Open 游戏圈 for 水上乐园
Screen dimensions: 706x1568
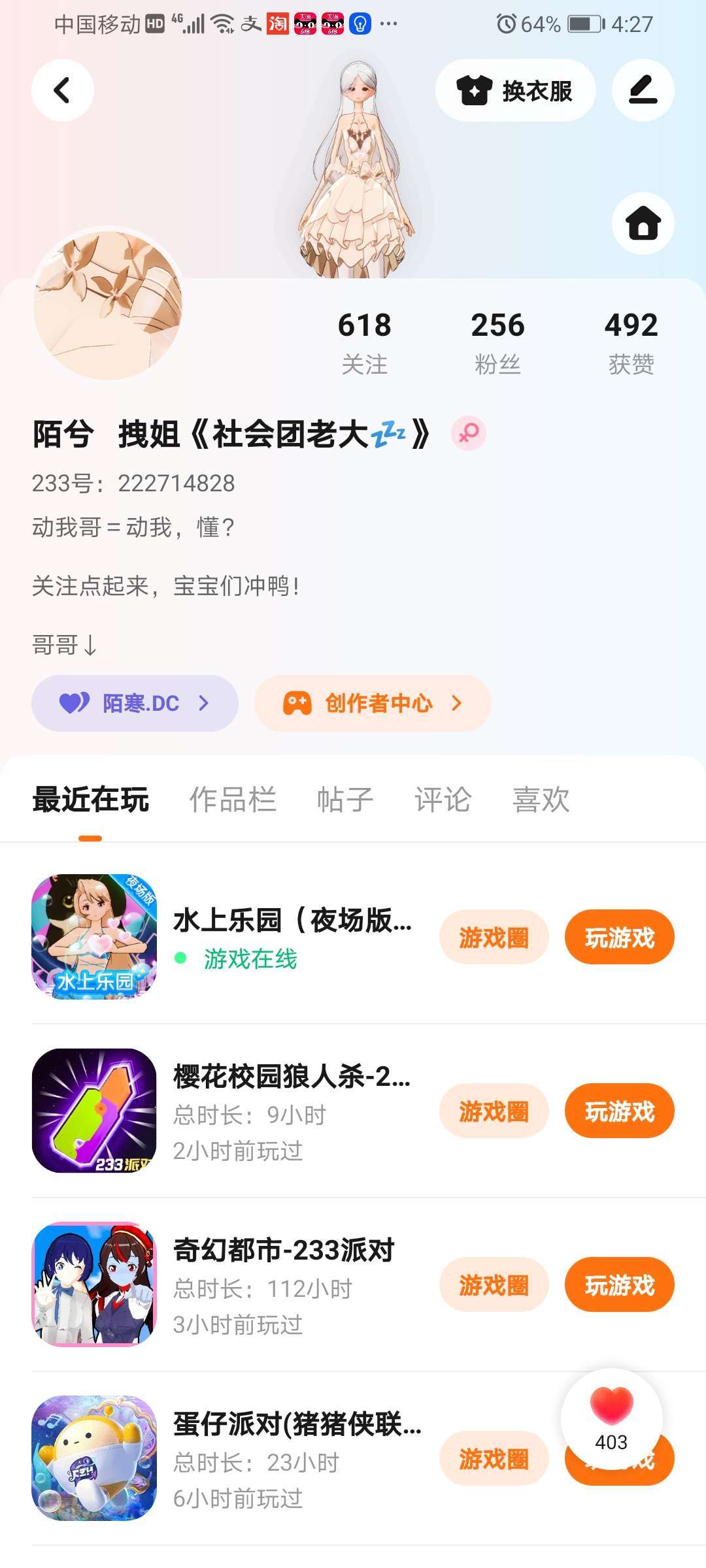coord(494,938)
